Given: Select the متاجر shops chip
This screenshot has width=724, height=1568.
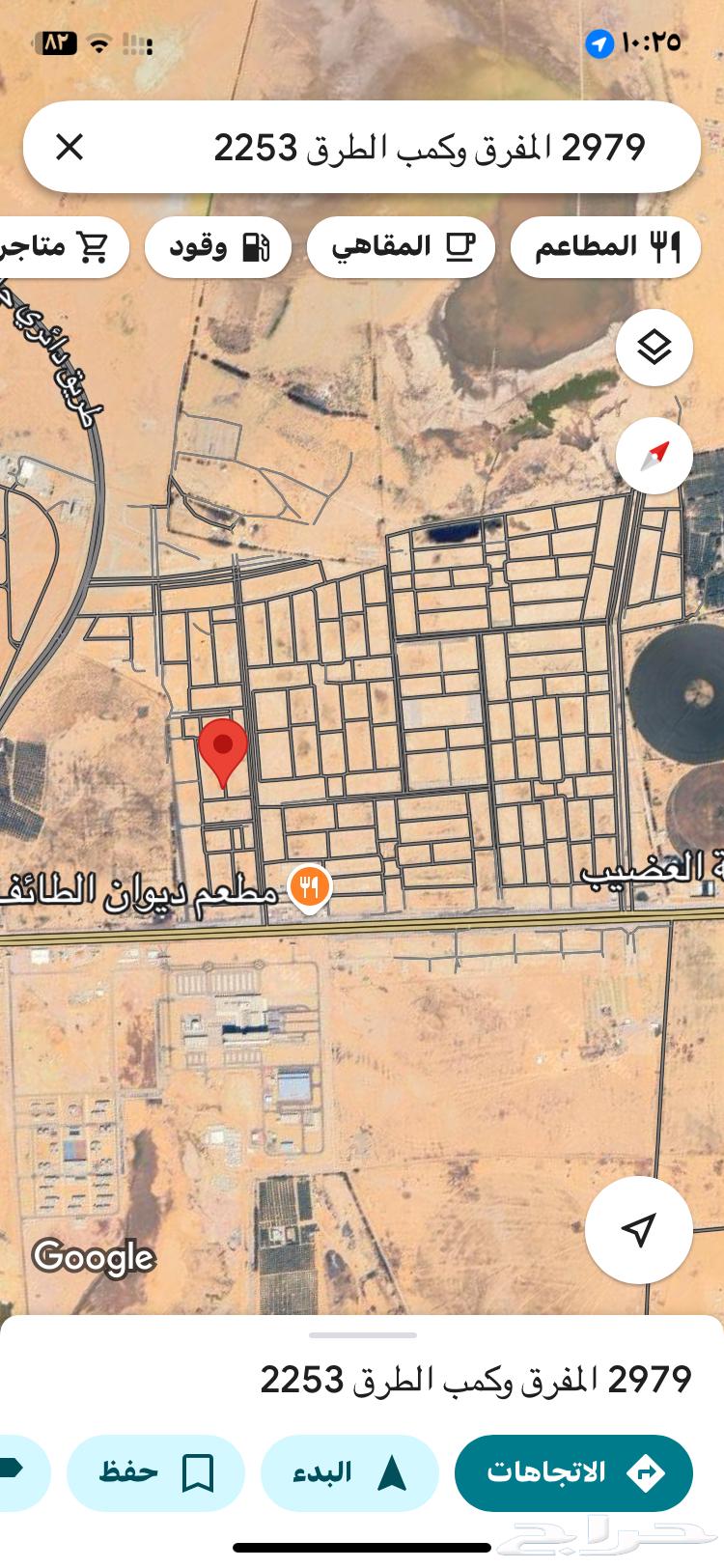Looking at the screenshot, I should [x=58, y=248].
